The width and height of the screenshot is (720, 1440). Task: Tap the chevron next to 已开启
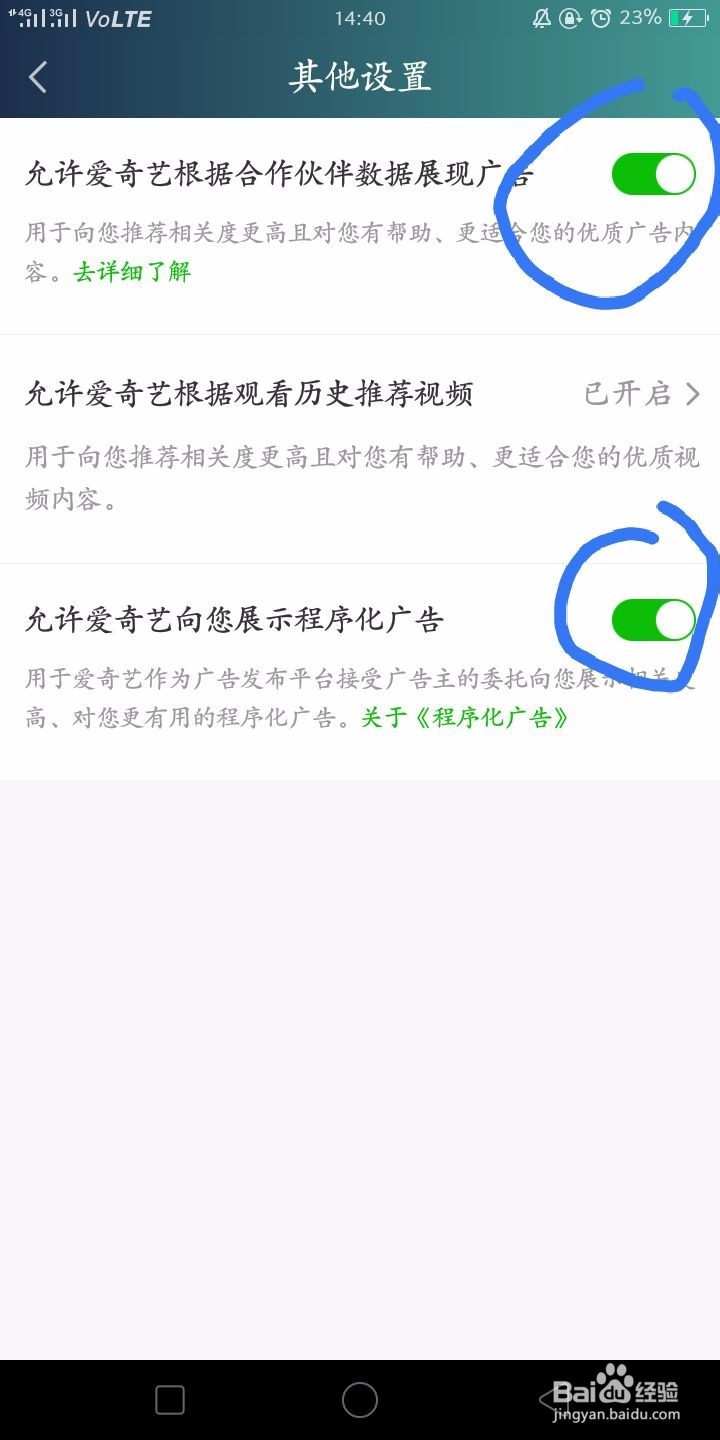692,394
